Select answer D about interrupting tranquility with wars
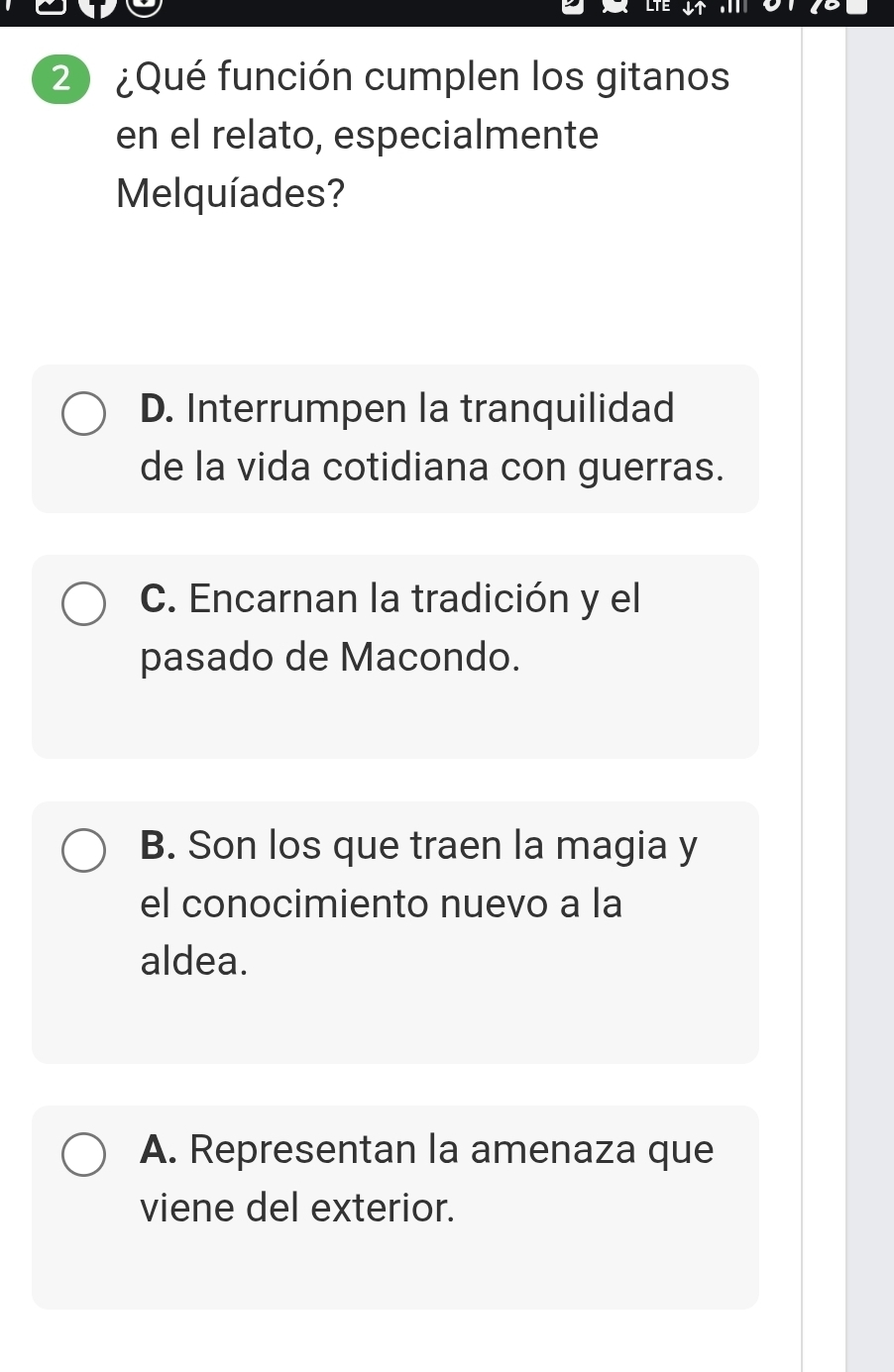Viewport: 894px width, 1372px height. coord(84,413)
